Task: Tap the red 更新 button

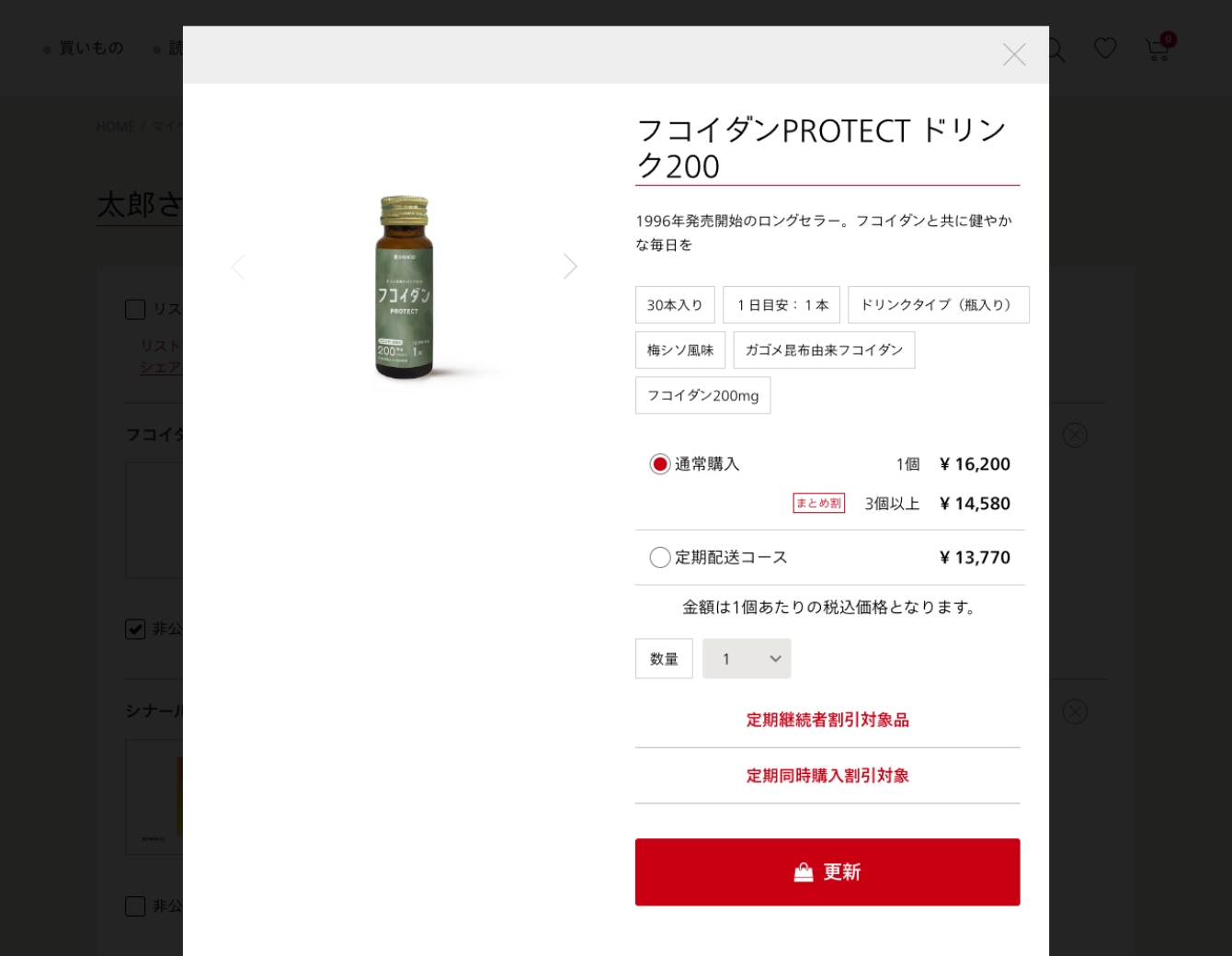Action: click(x=827, y=871)
